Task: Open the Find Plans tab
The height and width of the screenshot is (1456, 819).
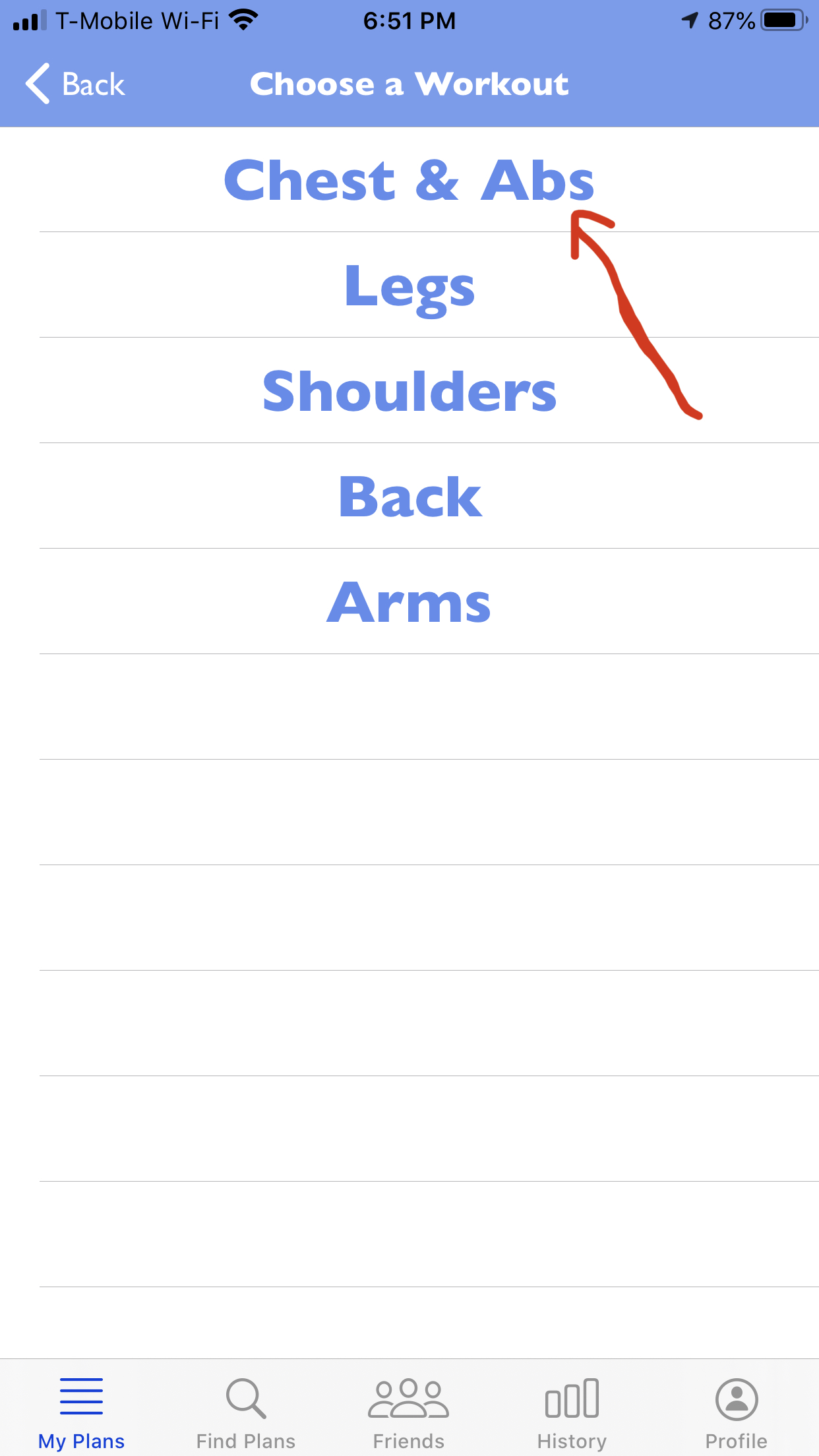Action: pos(245,1412)
